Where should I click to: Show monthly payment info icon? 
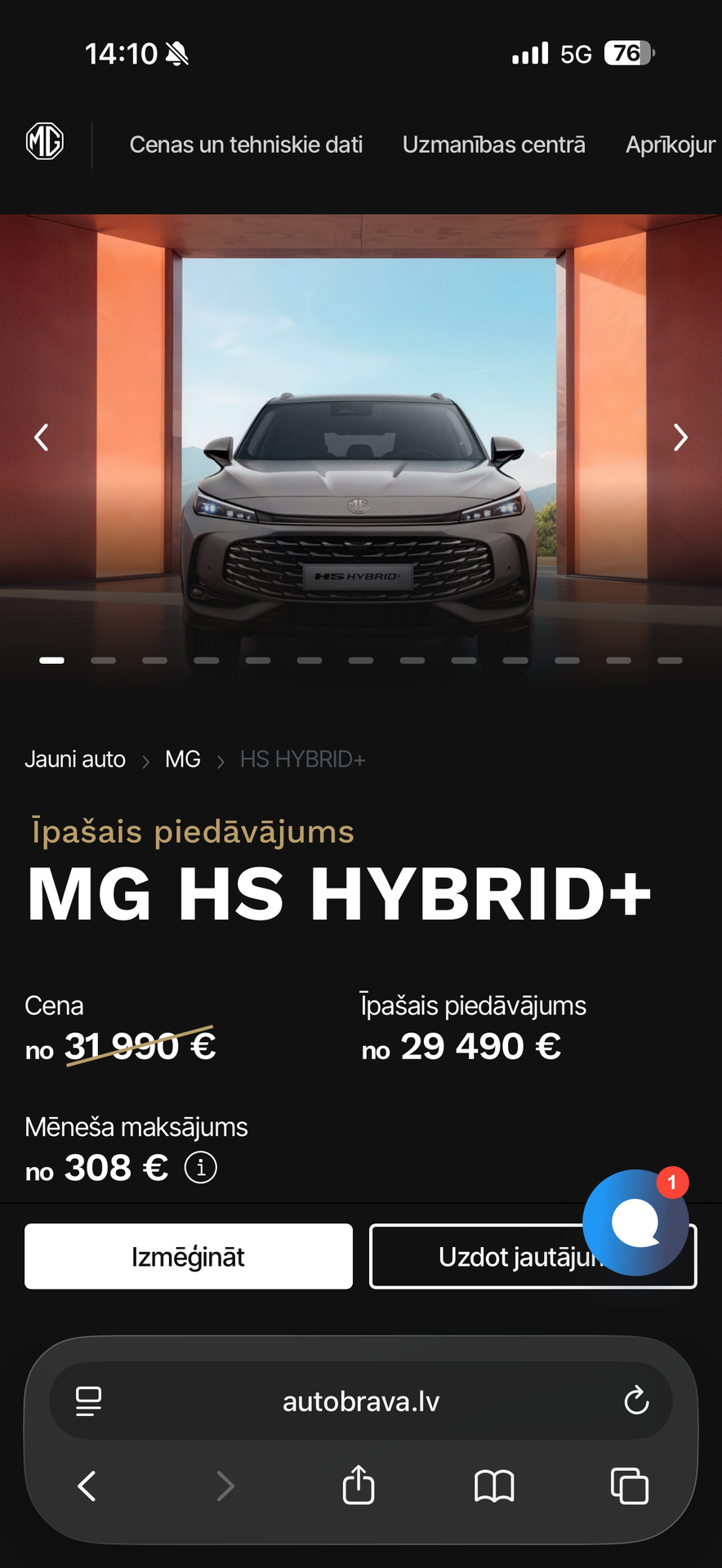pyautogui.click(x=201, y=1167)
